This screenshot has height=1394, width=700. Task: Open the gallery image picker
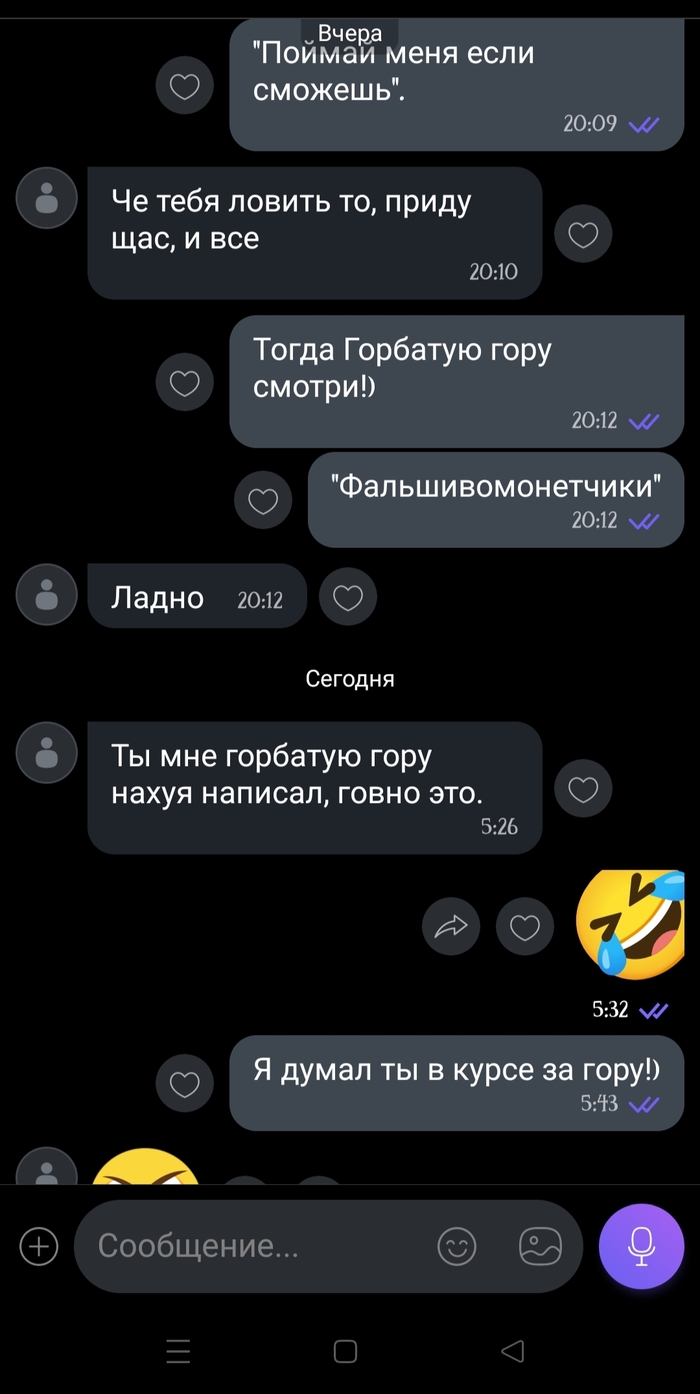(540, 1246)
